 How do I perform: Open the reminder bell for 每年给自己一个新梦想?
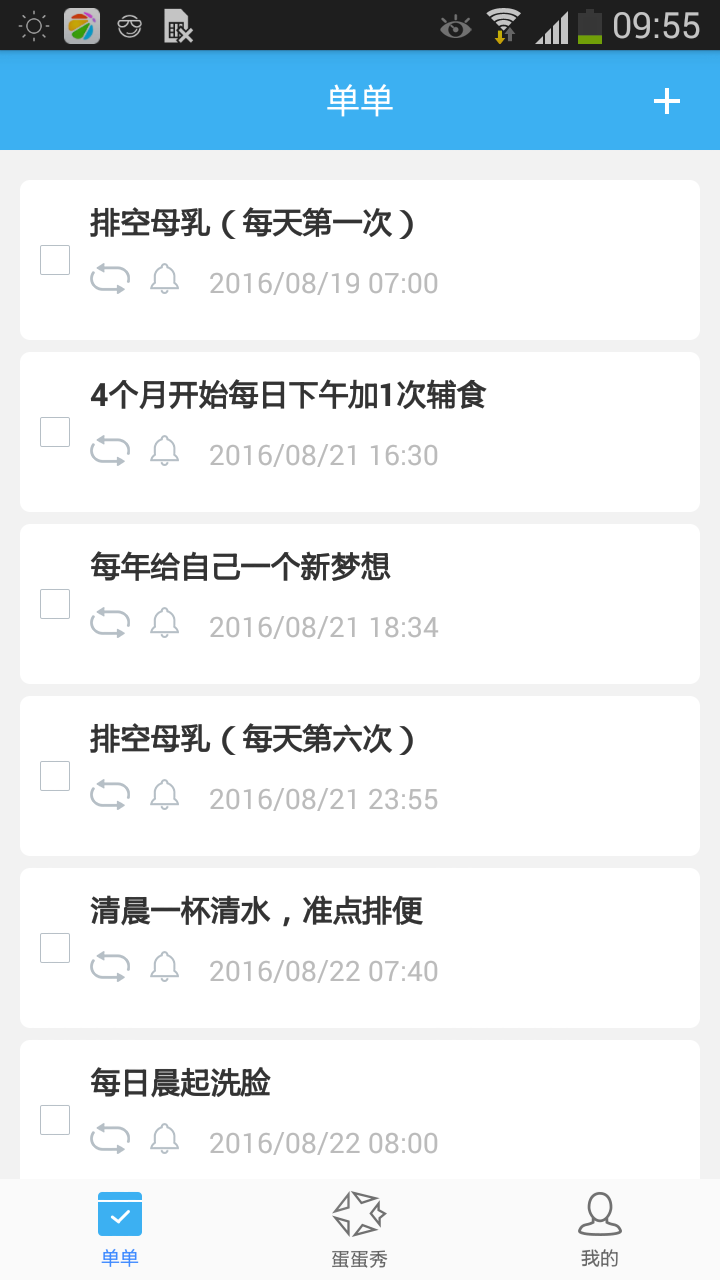tap(165, 623)
